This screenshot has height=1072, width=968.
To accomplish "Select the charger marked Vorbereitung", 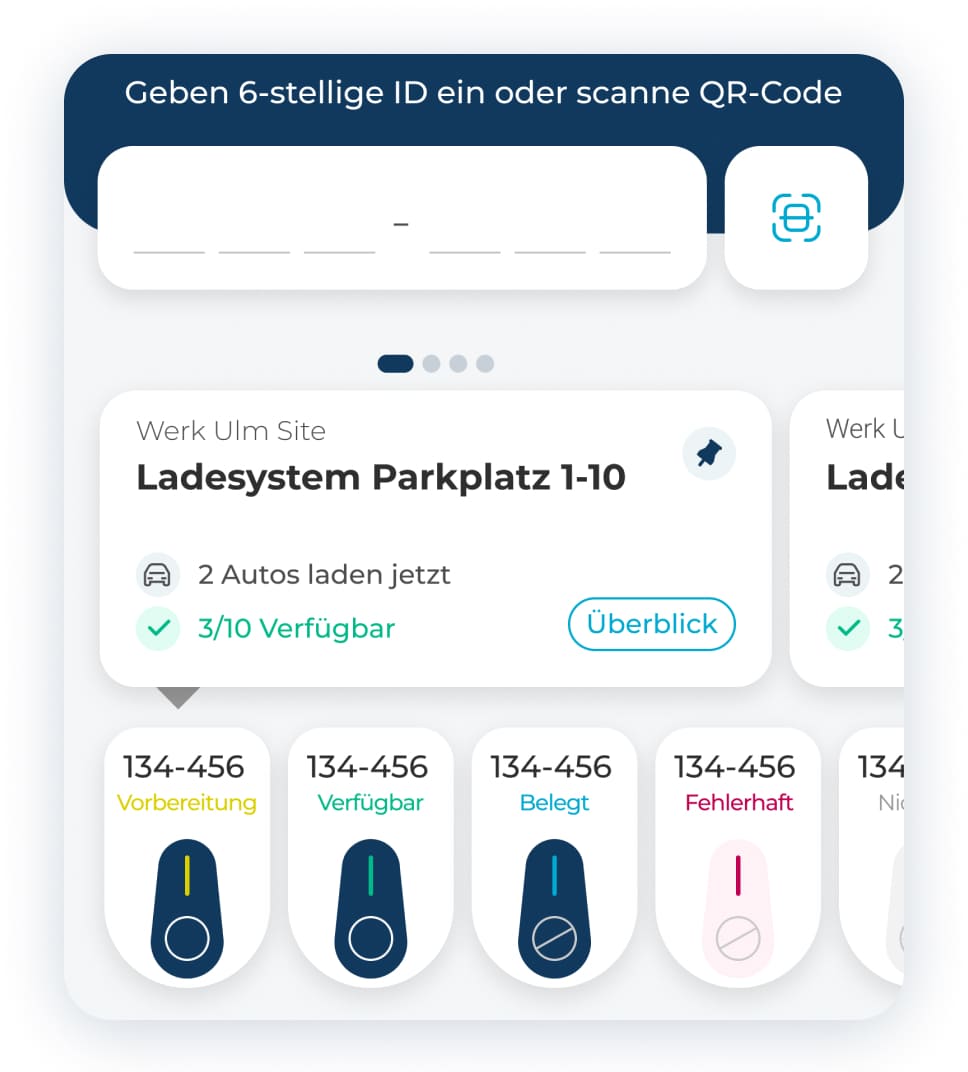I will coord(187,858).
